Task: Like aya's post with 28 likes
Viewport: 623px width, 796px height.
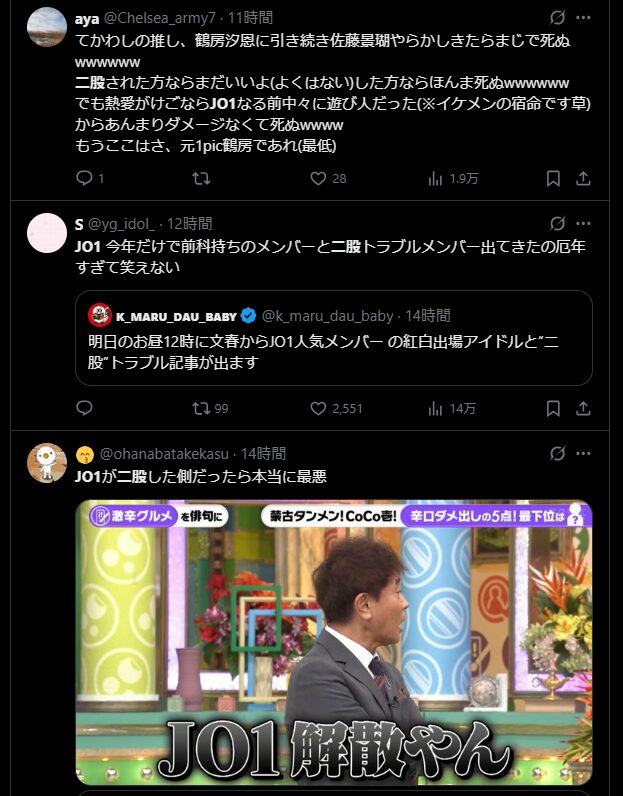Action: tap(318, 178)
